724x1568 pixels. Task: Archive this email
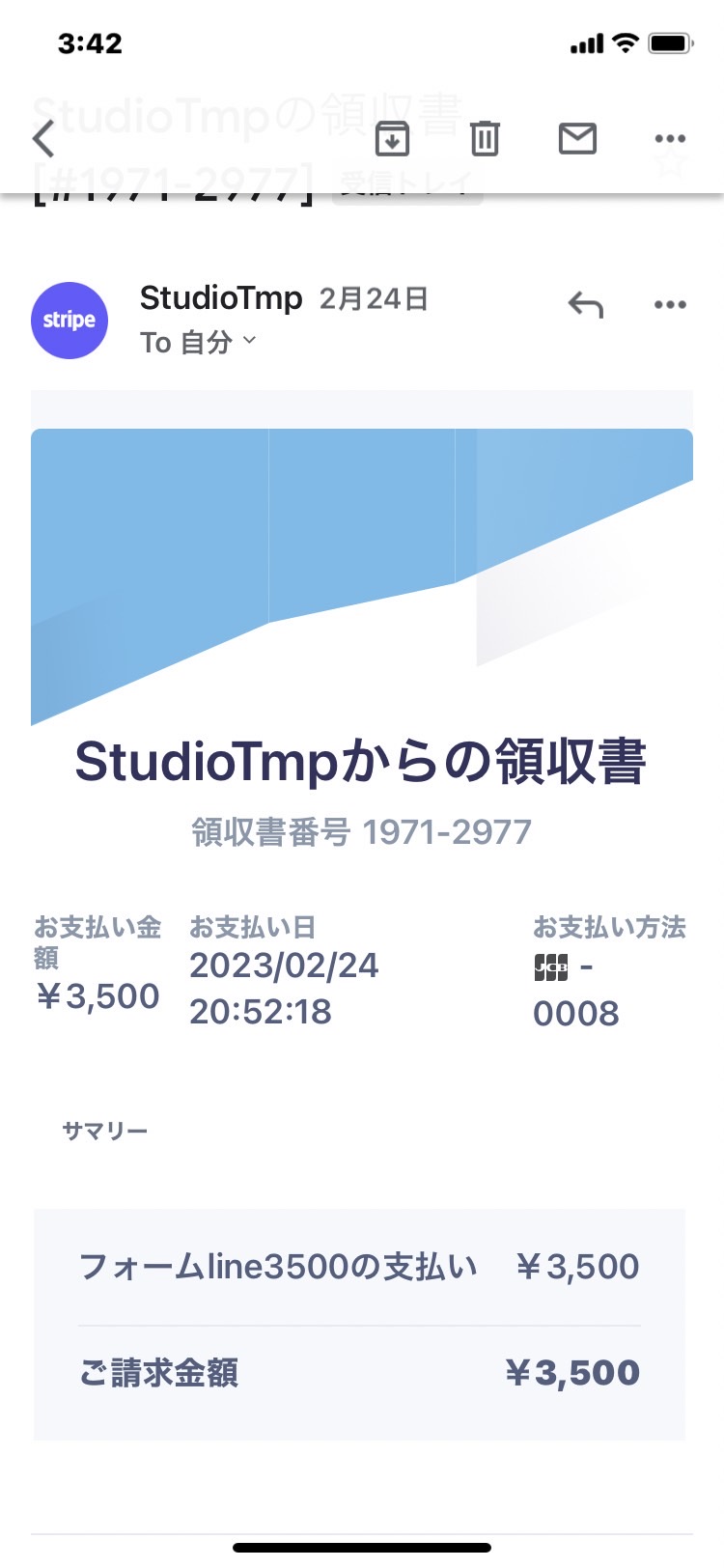pos(392,139)
